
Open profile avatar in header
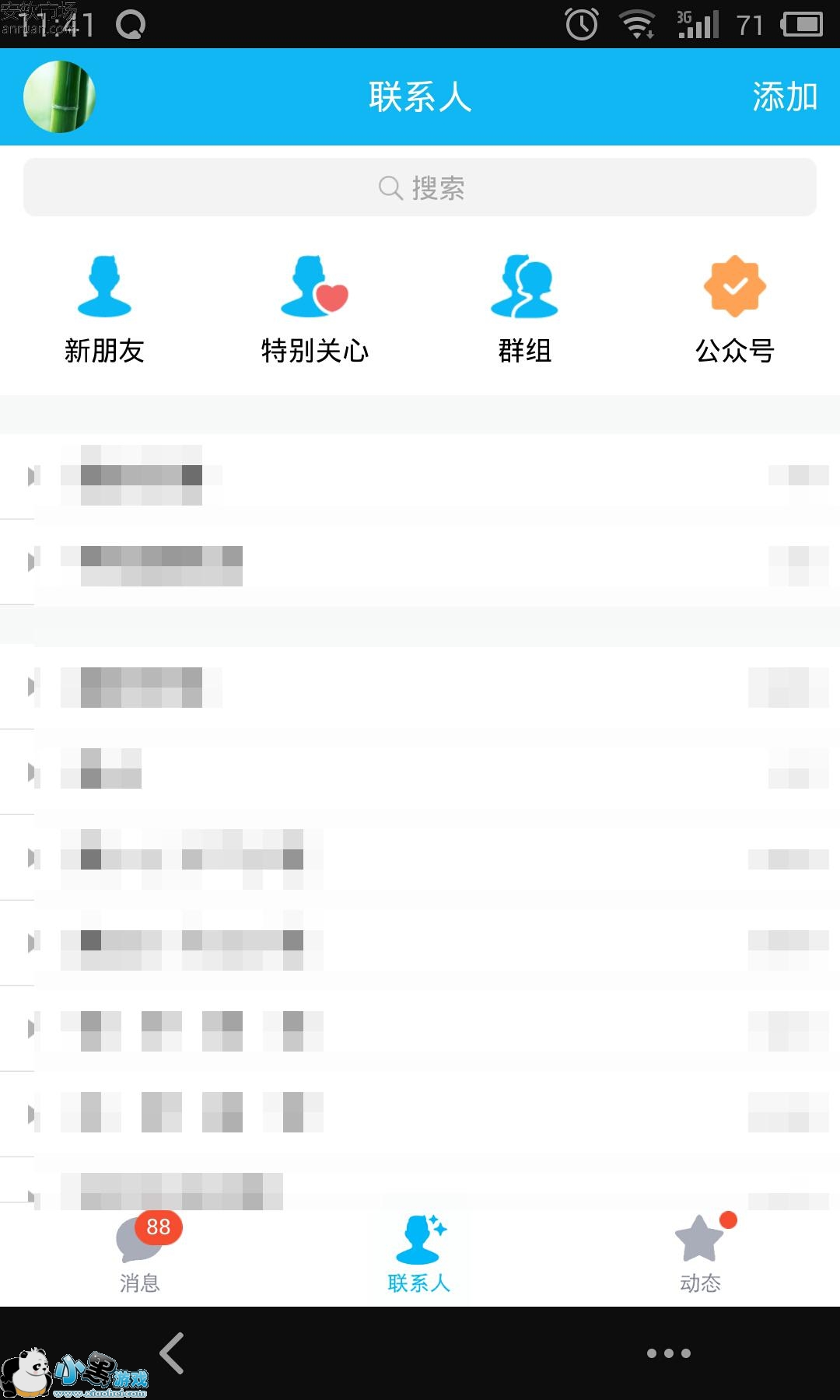59,97
